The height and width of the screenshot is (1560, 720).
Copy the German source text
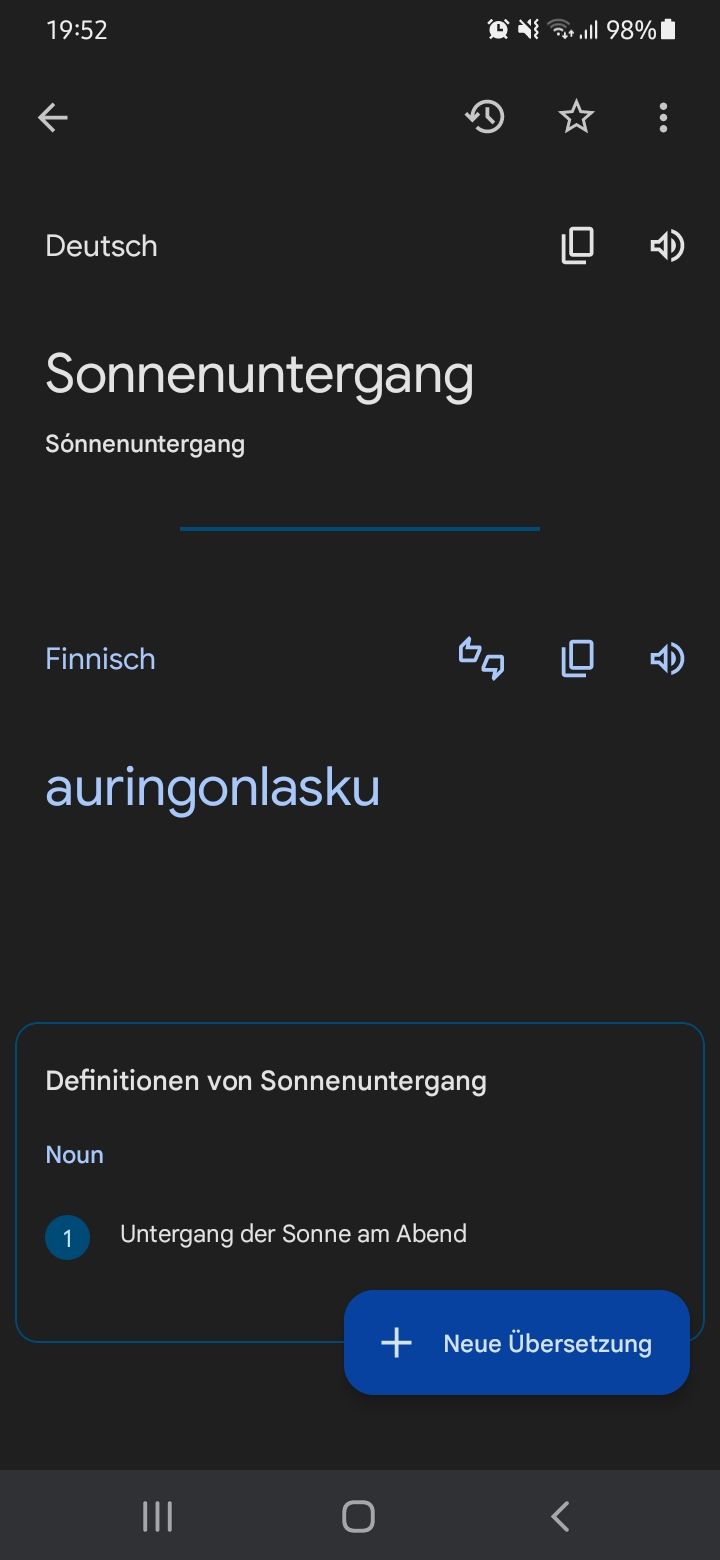tap(577, 246)
